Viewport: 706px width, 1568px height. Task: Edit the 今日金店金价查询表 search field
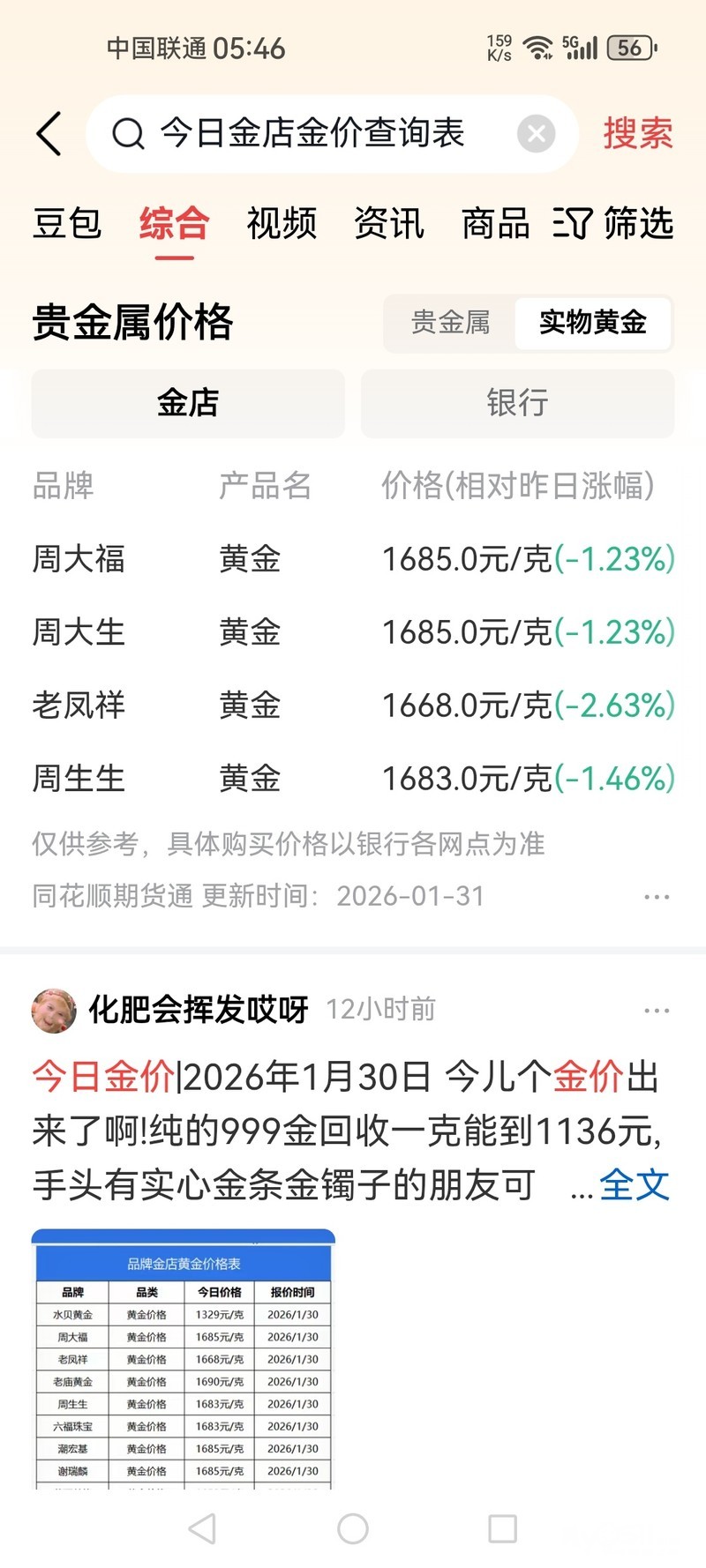pos(311,134)
